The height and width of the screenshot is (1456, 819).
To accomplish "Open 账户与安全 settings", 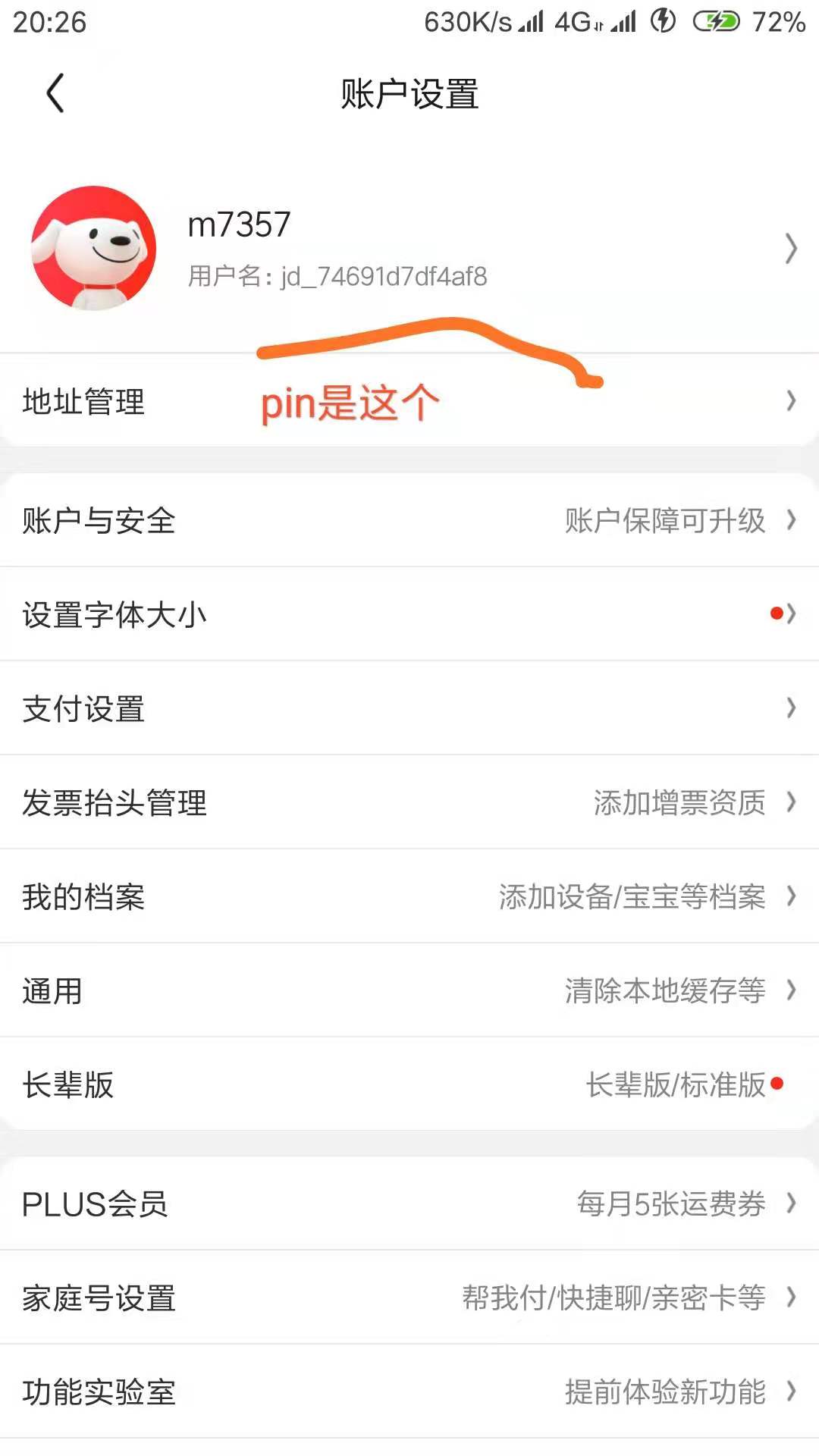I will click(x=409, y=520).
